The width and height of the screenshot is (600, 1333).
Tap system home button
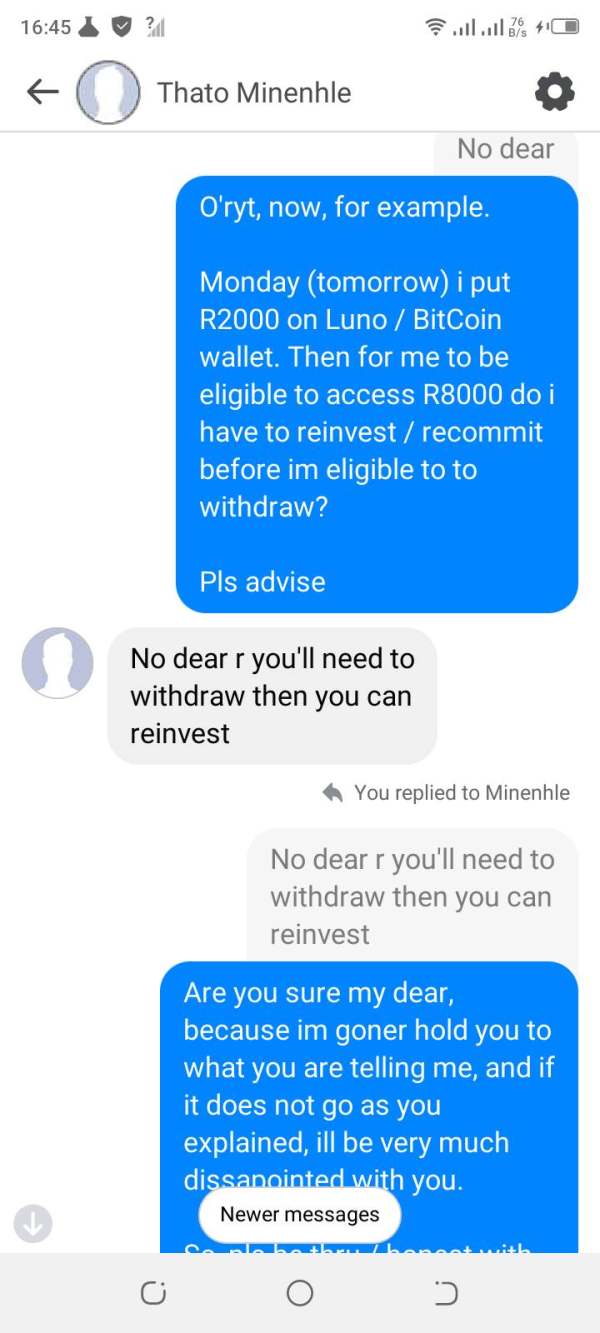[300, 1293]
